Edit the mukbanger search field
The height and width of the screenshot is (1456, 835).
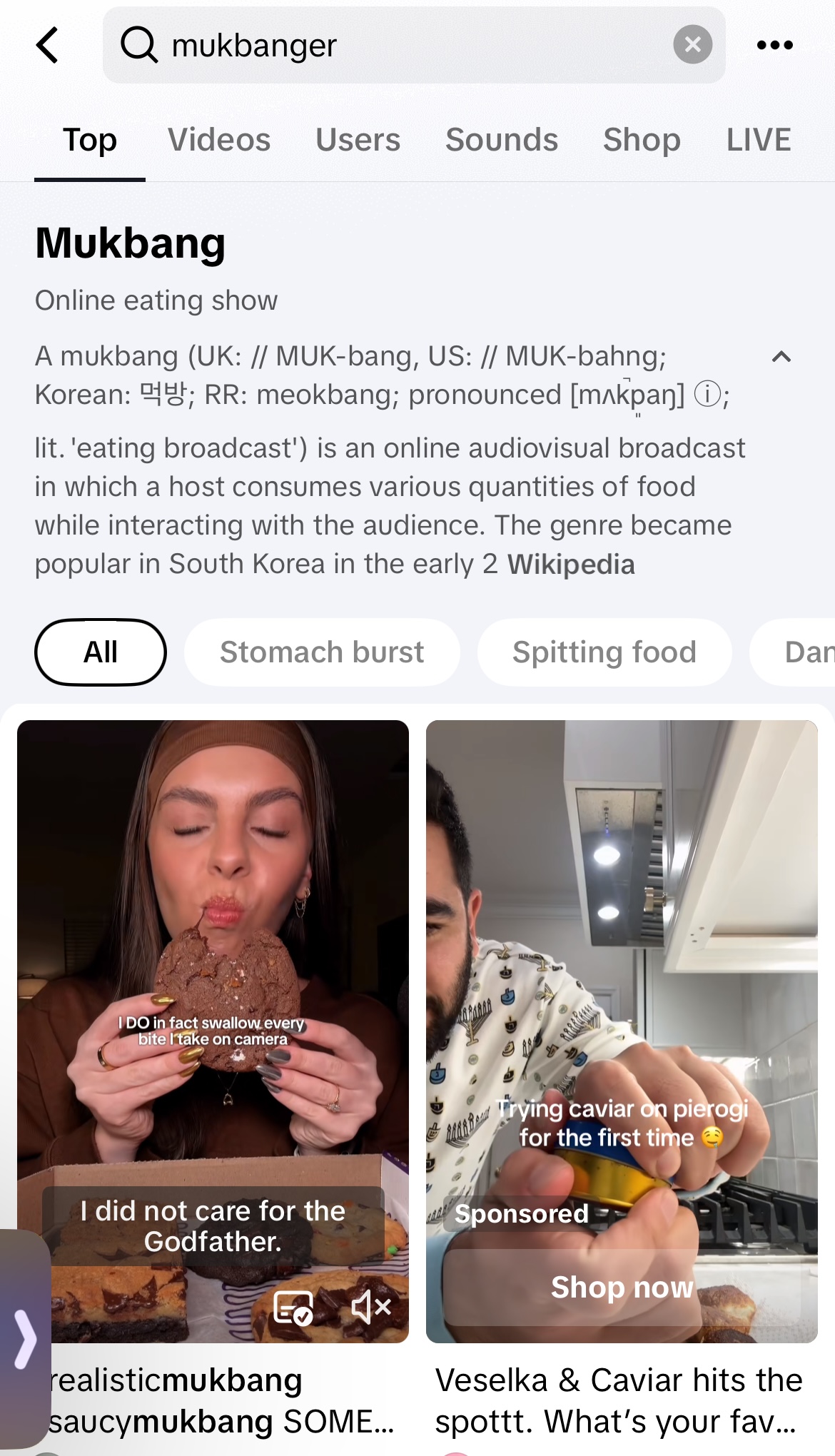pos(414,45)
